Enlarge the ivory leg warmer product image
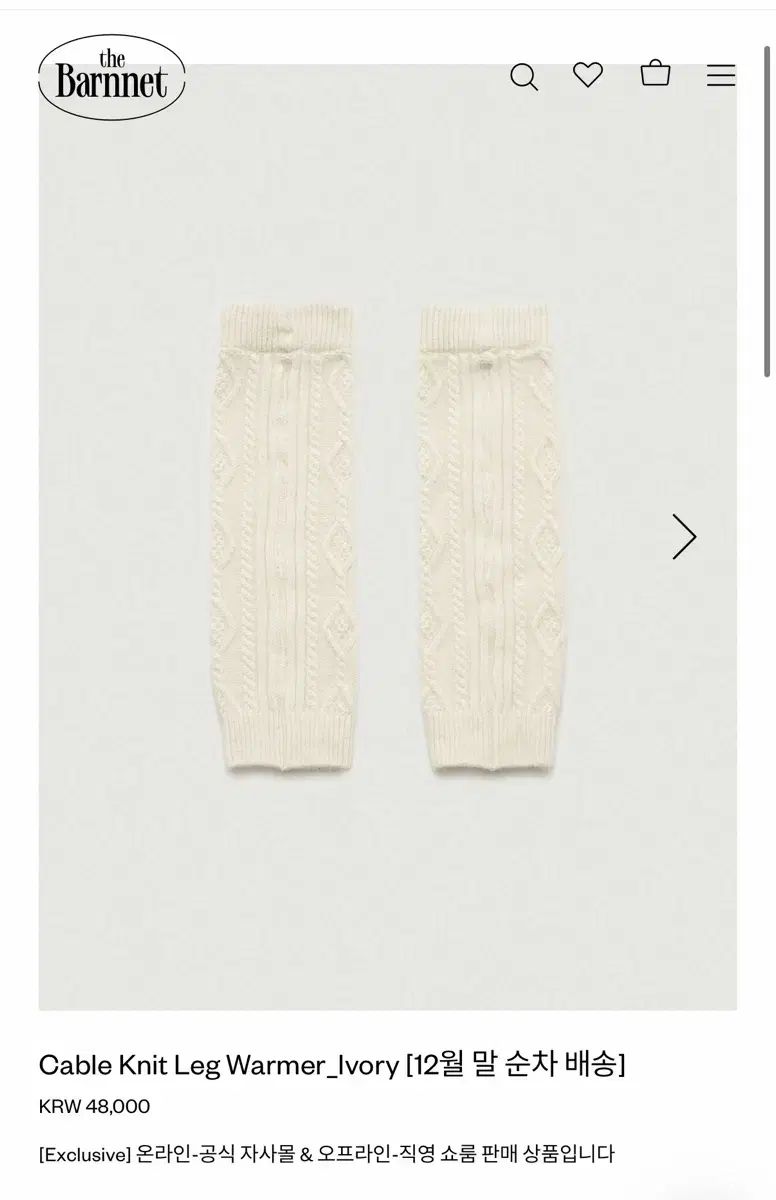This screenshot has height=1200, width=776. pyautogui.click(x=388, y=538)
